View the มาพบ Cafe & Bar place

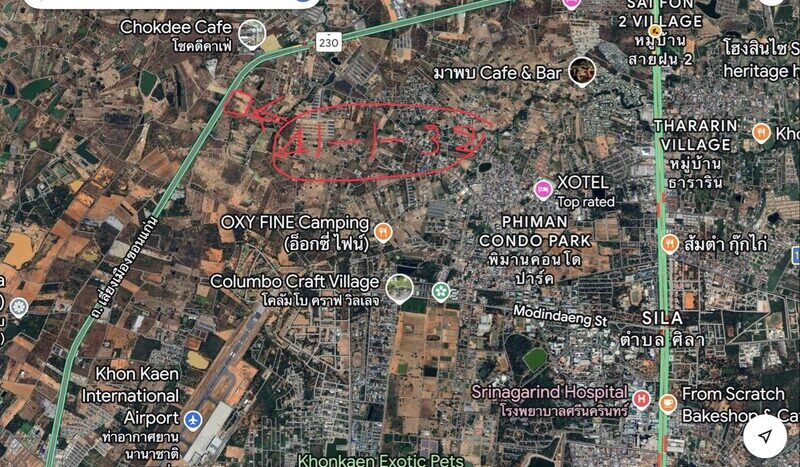(x=581, y=70)
